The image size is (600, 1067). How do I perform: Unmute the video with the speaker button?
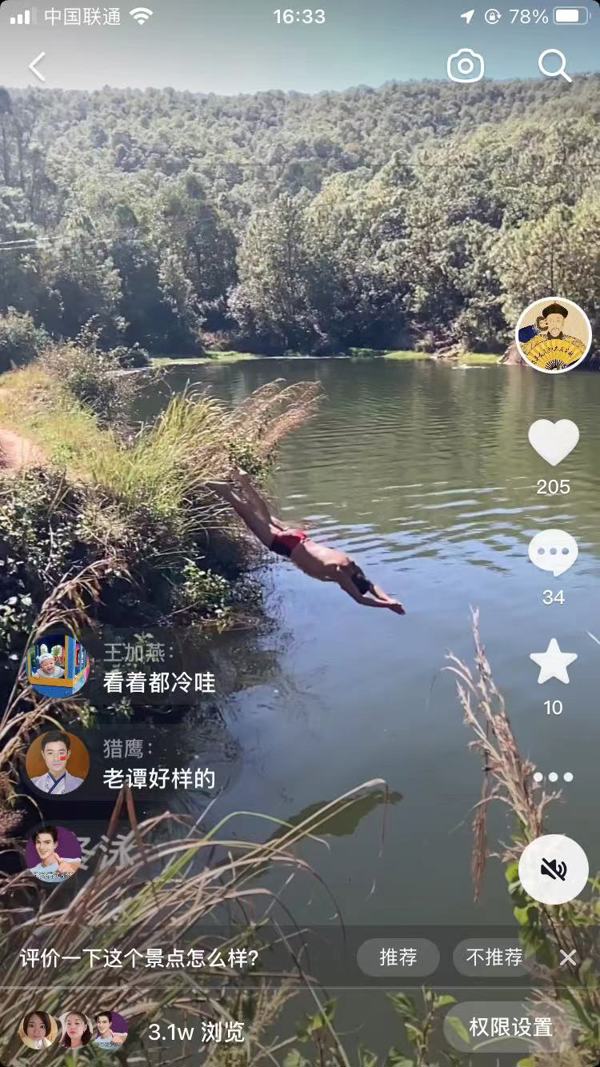coord(553,869)
